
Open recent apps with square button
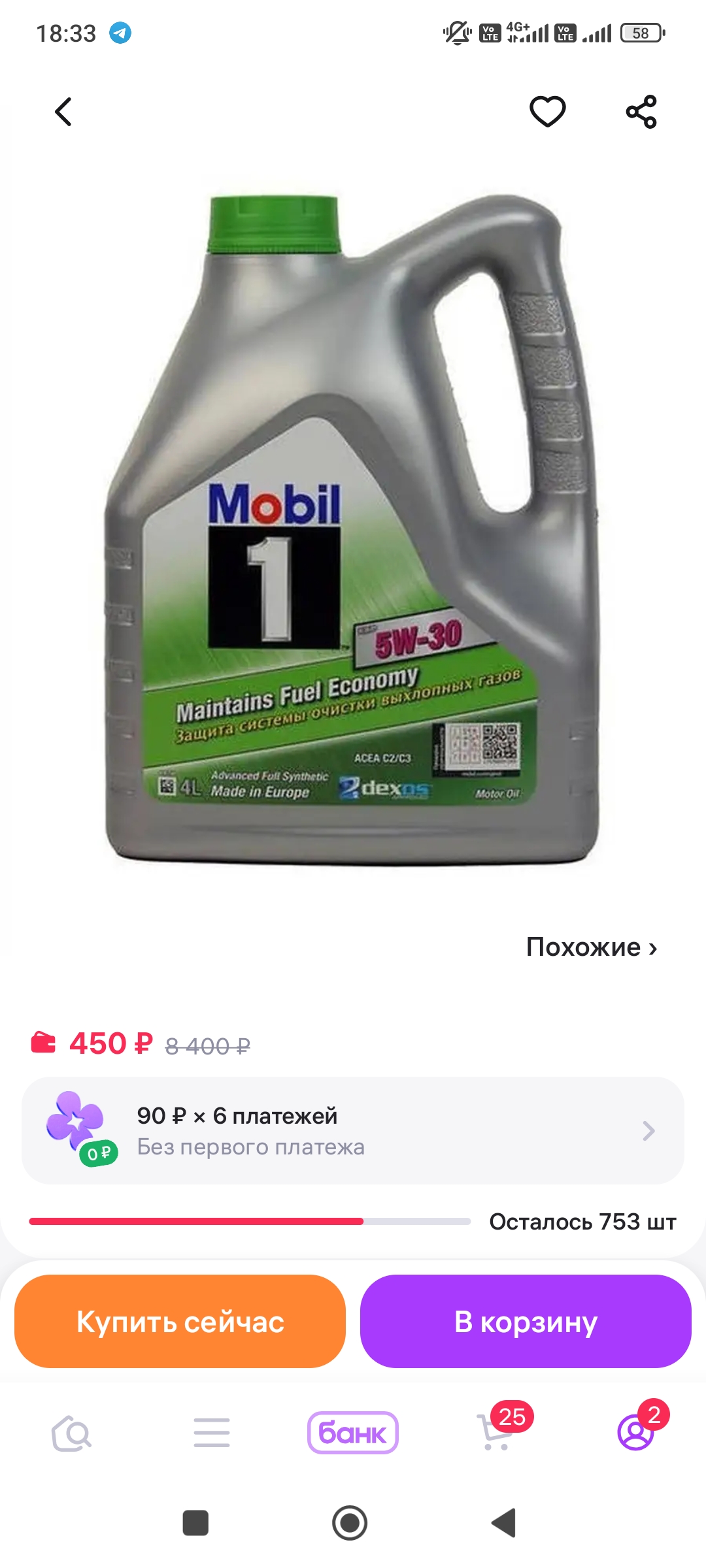195,1523
